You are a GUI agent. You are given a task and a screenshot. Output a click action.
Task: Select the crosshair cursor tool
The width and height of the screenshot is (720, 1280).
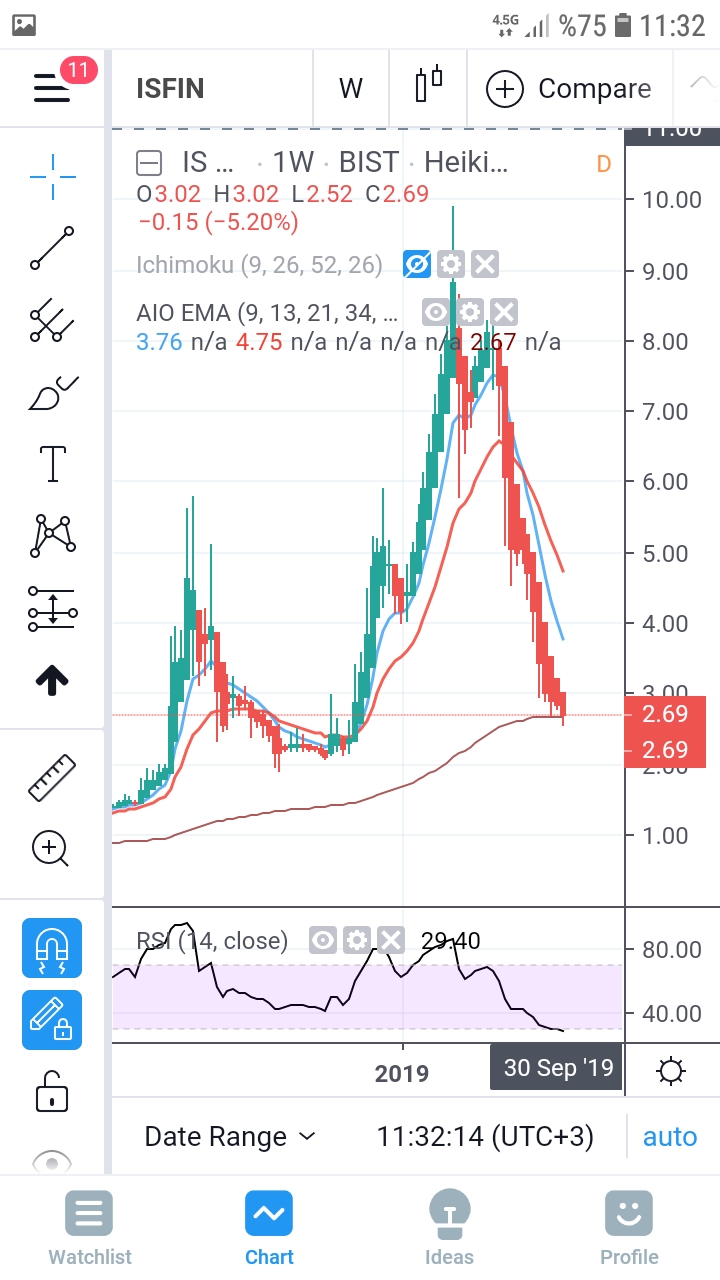[x=52, y=177]
